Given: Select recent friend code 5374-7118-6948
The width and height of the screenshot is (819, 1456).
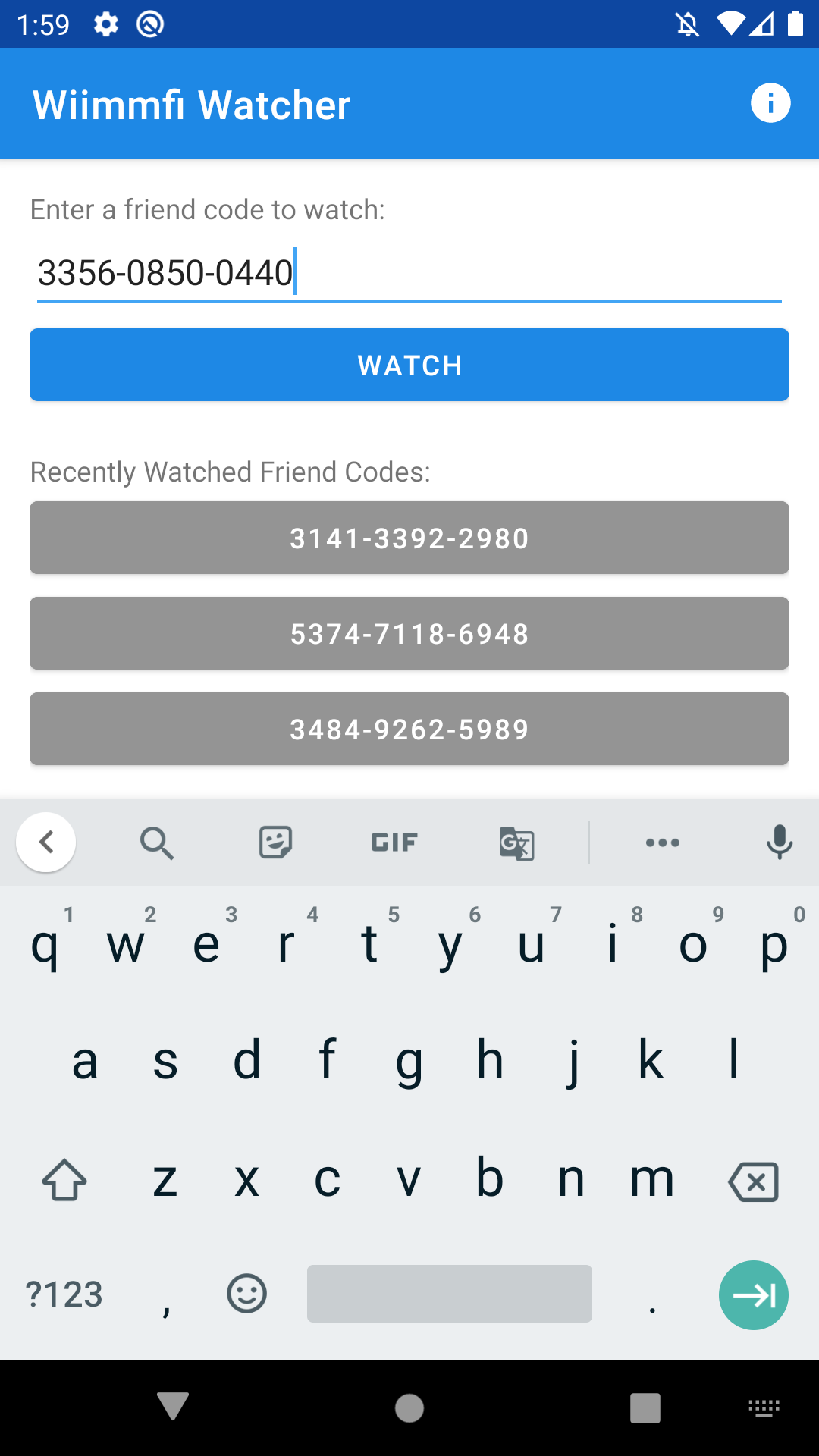Looking at the screenshot, I should [x=409, y=633].
